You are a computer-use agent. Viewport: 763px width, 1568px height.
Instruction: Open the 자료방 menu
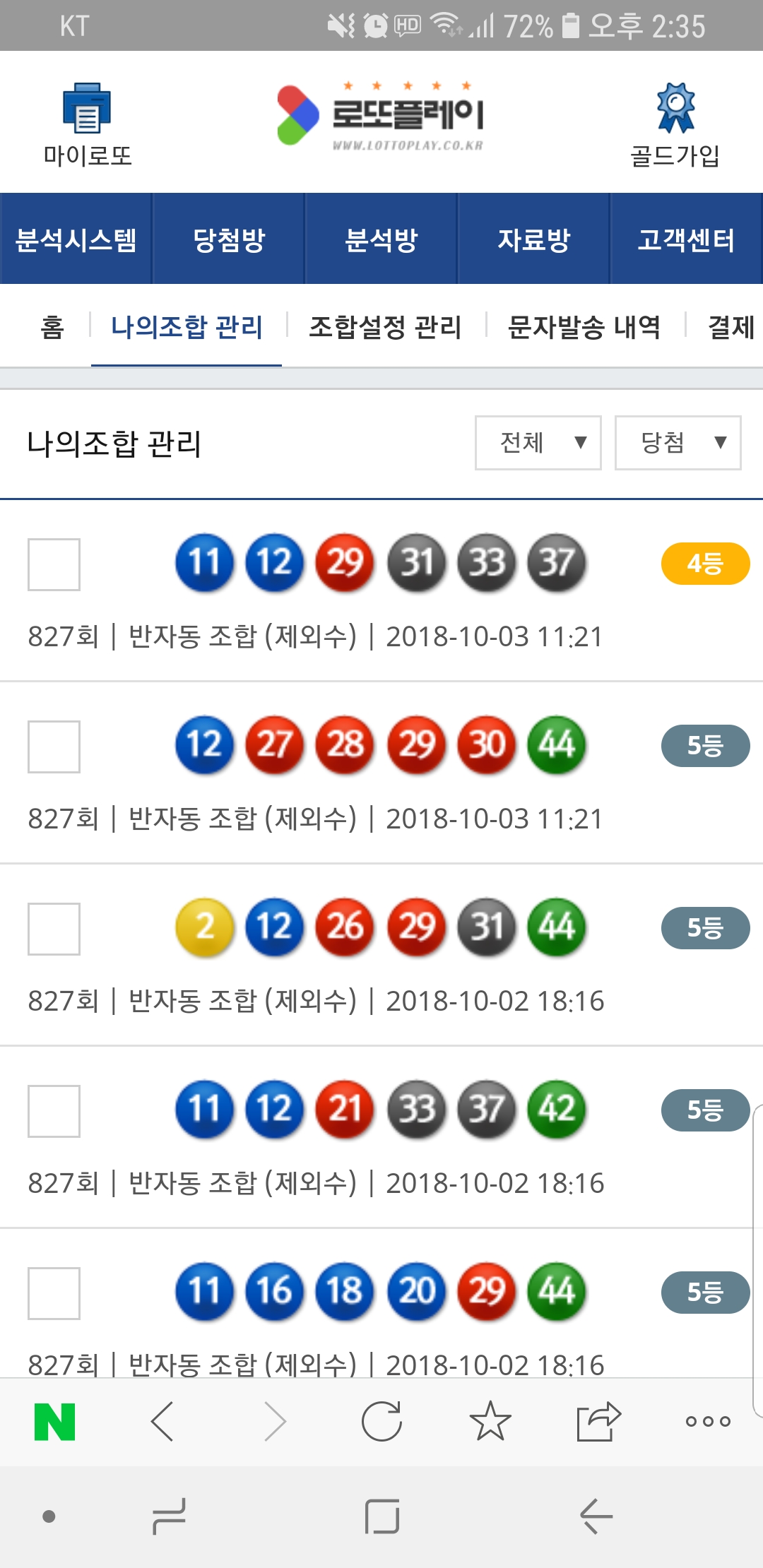click(534, 239)
